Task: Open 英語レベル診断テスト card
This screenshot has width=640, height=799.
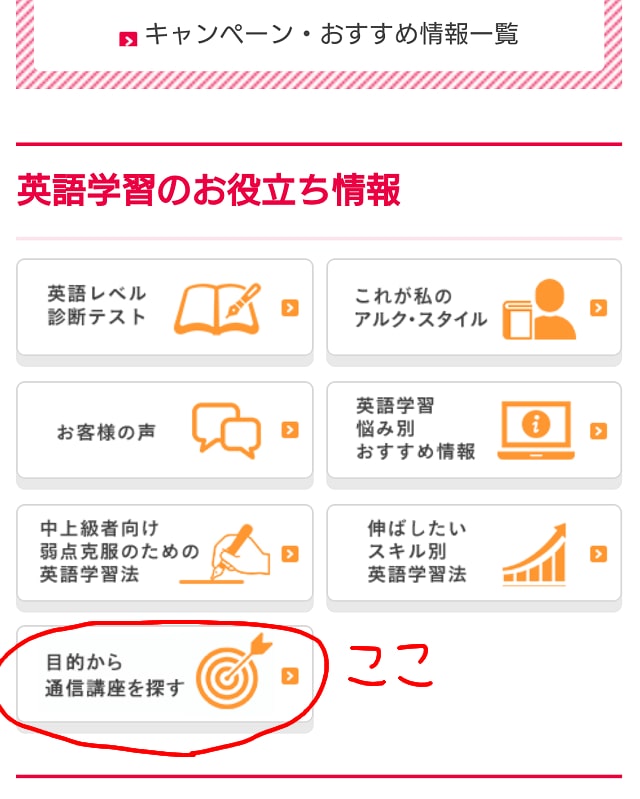Action: [x=165, y=307]
